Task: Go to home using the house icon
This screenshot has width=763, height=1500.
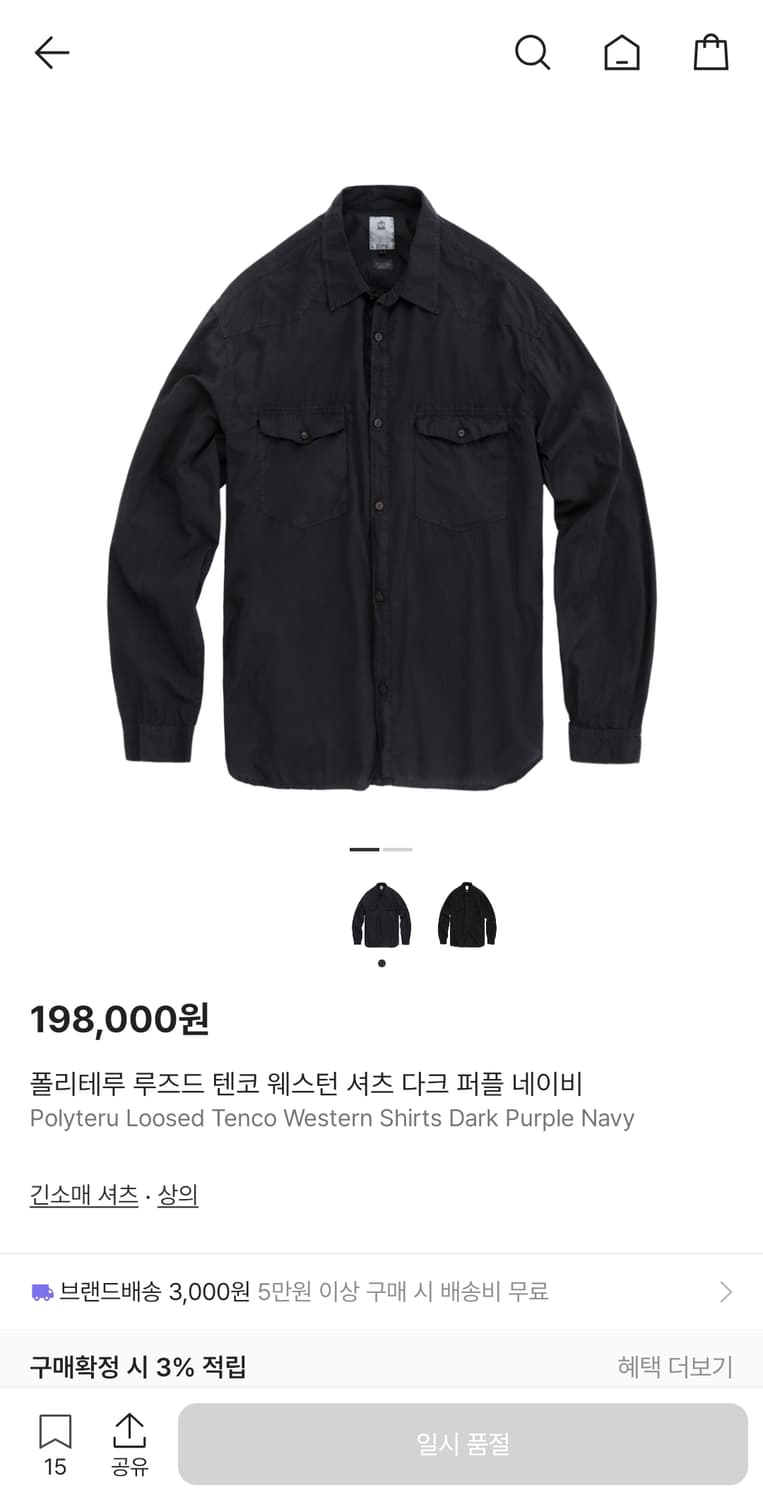Action: [x=621, y=53]
